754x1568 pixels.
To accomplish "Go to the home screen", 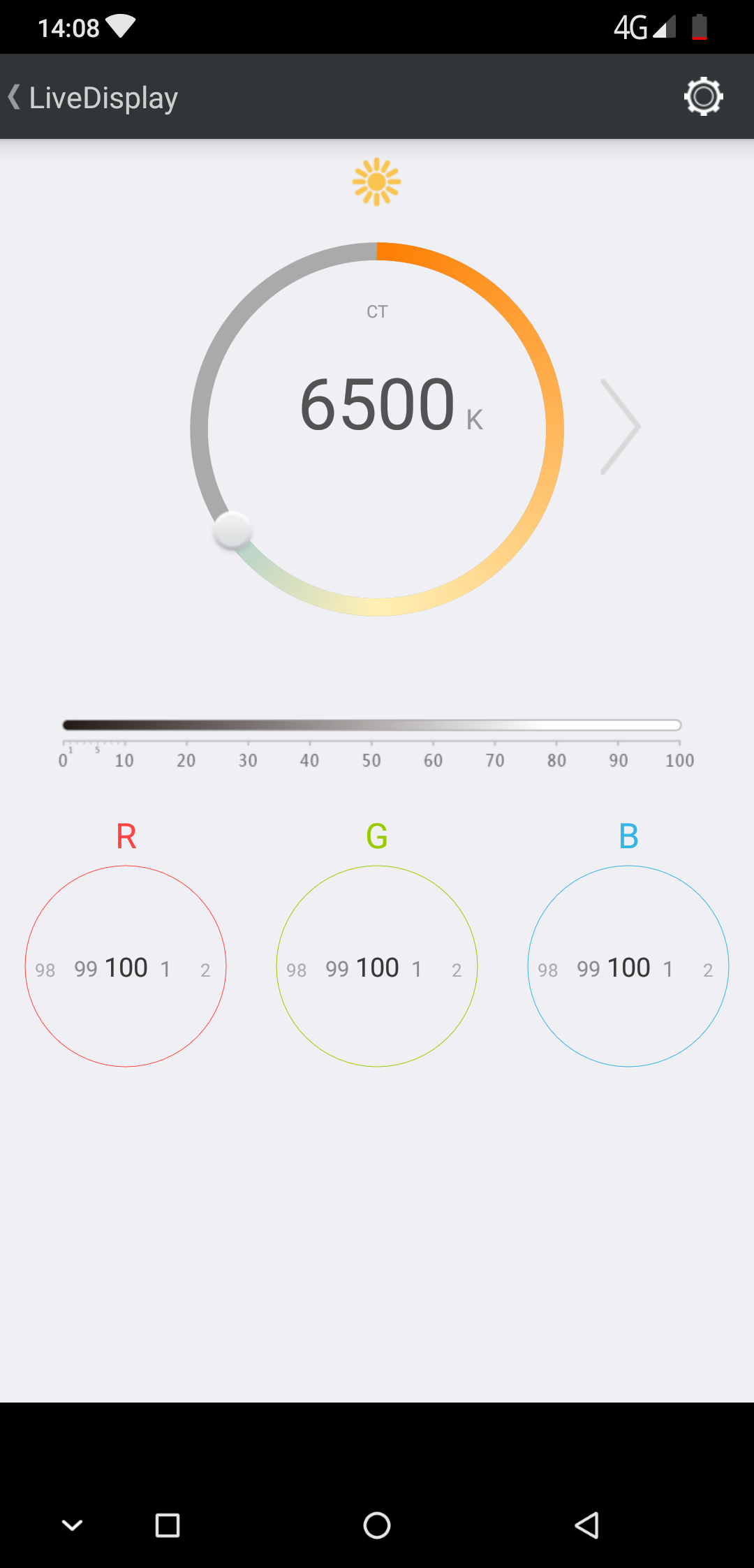I will click(x=377, y=1525).
